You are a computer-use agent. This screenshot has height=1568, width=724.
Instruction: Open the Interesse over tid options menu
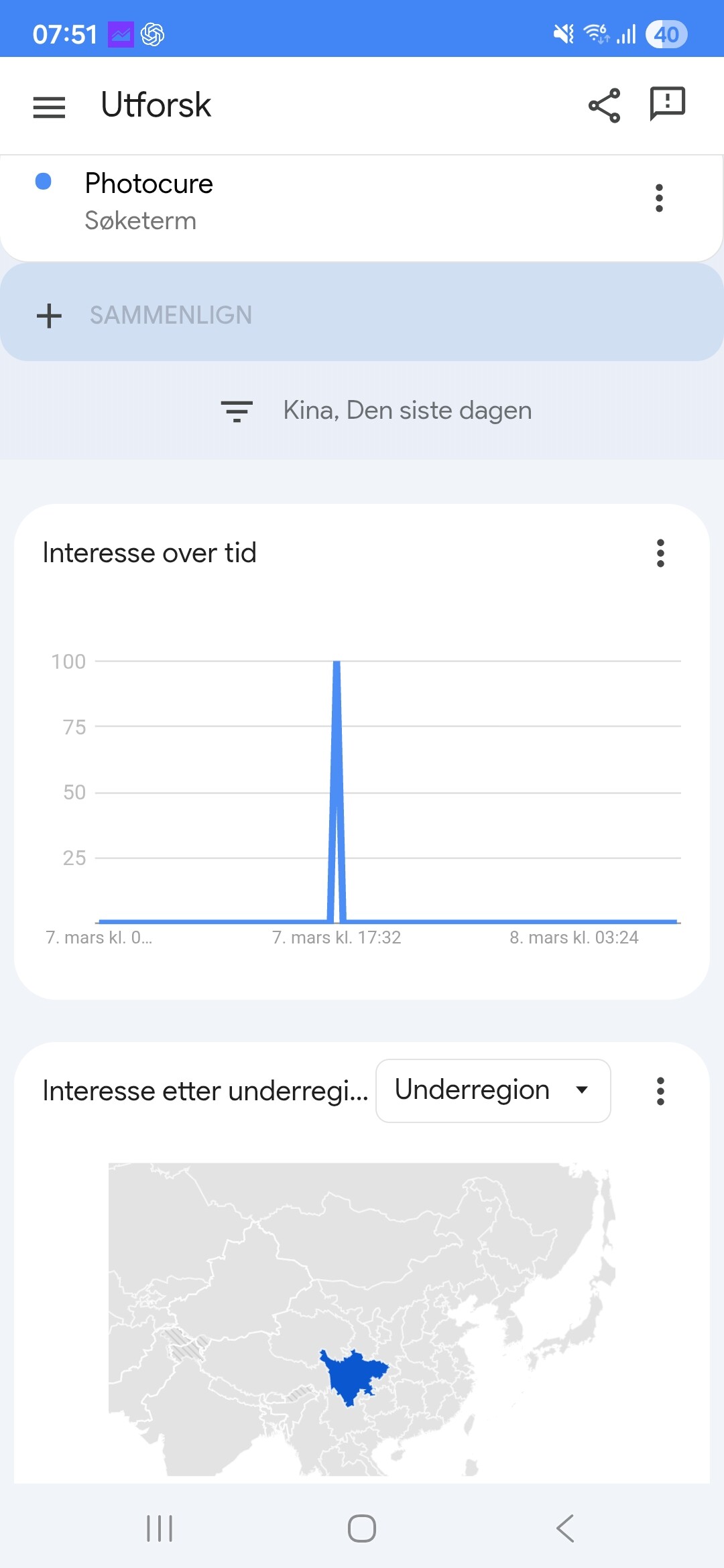[x=660, y=553]
